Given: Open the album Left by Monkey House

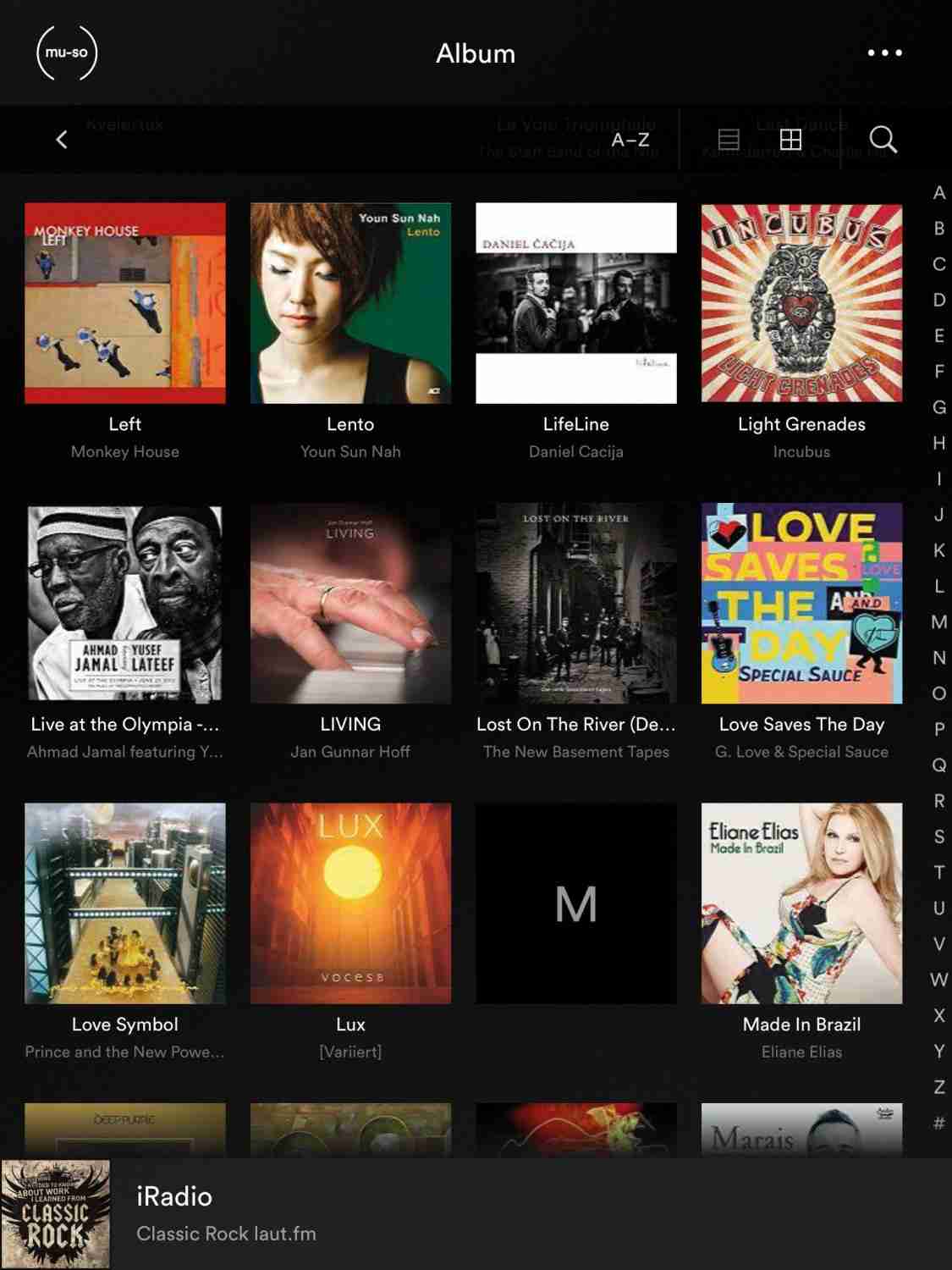Looking at the screenshot, I should 125,303.
